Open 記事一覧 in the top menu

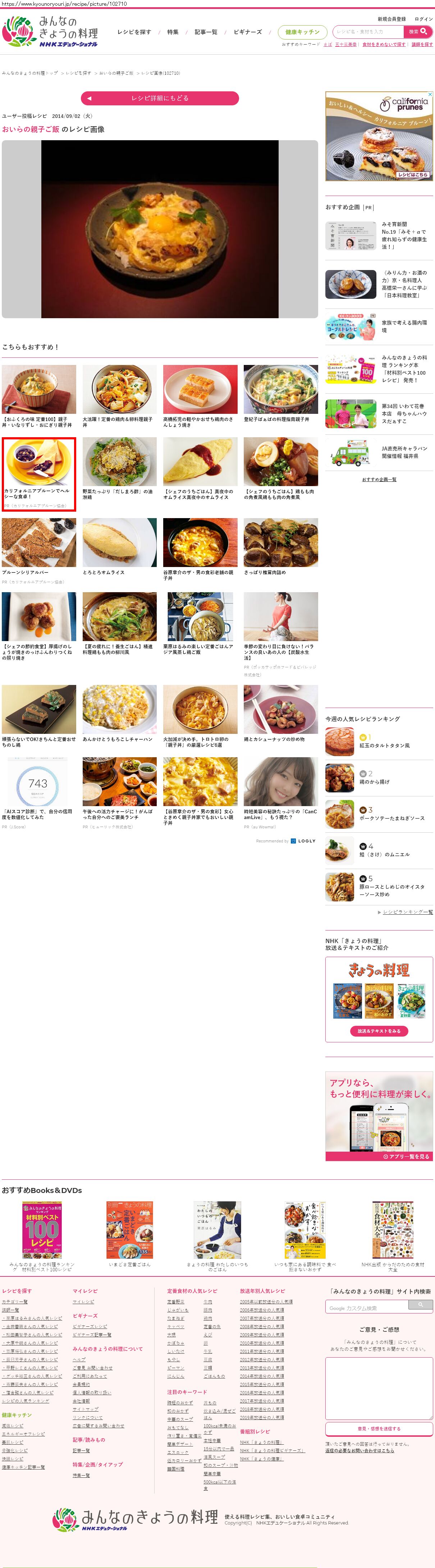206,32
